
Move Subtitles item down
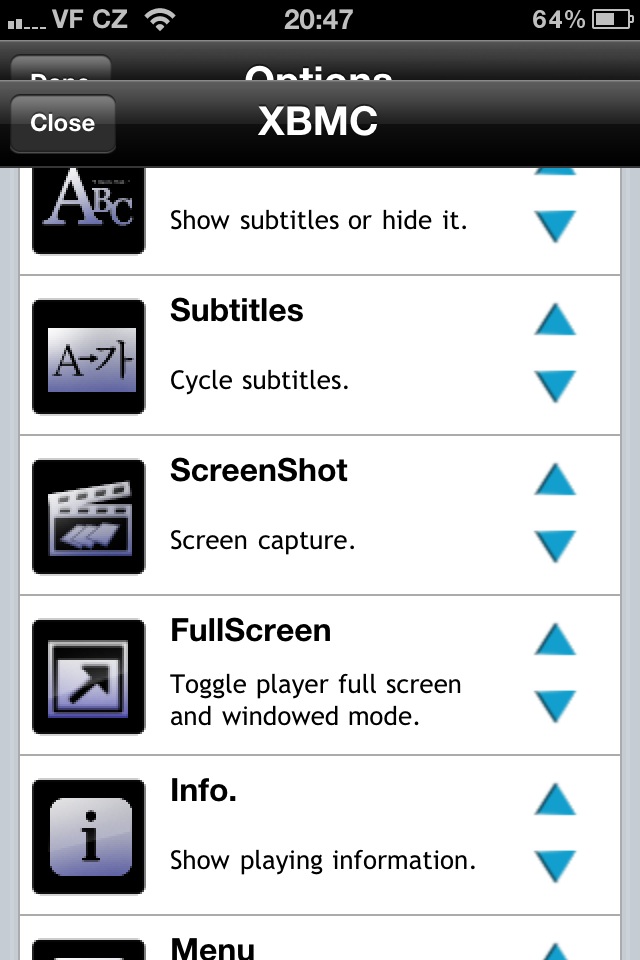[555, 386]
